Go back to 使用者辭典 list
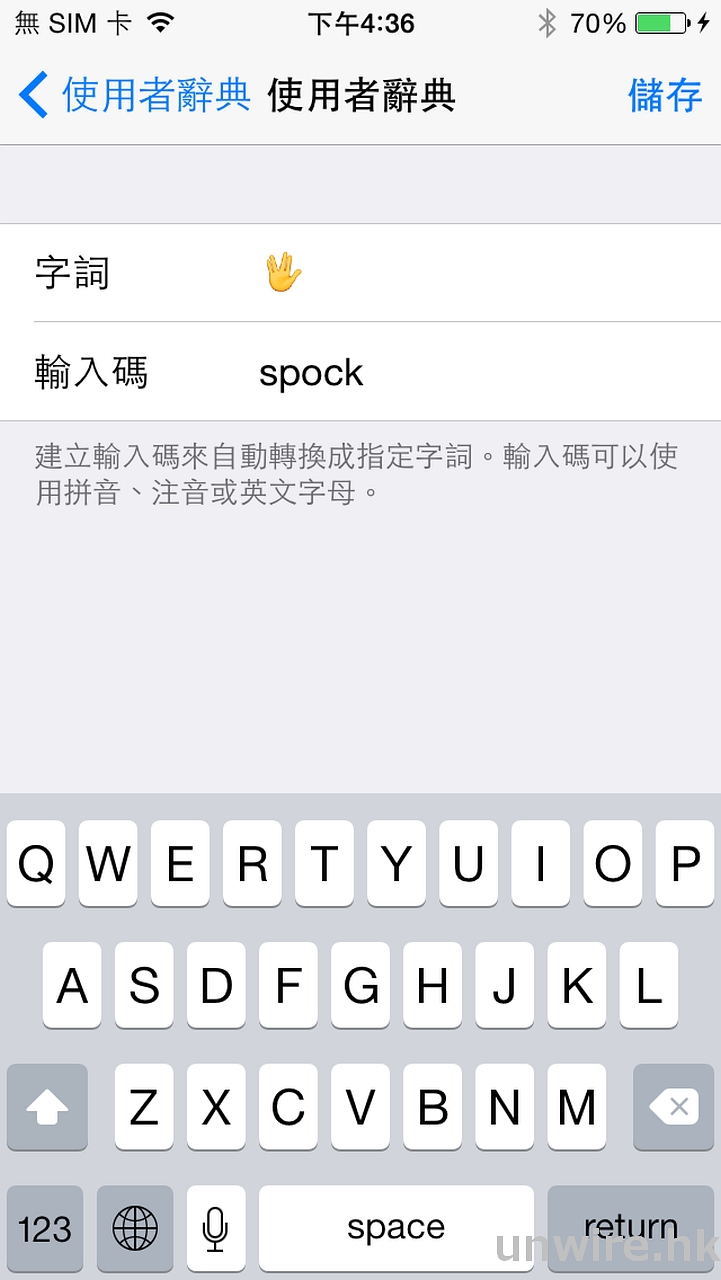The height and width of the screenshot is (1280, 721). click(134, 95)
